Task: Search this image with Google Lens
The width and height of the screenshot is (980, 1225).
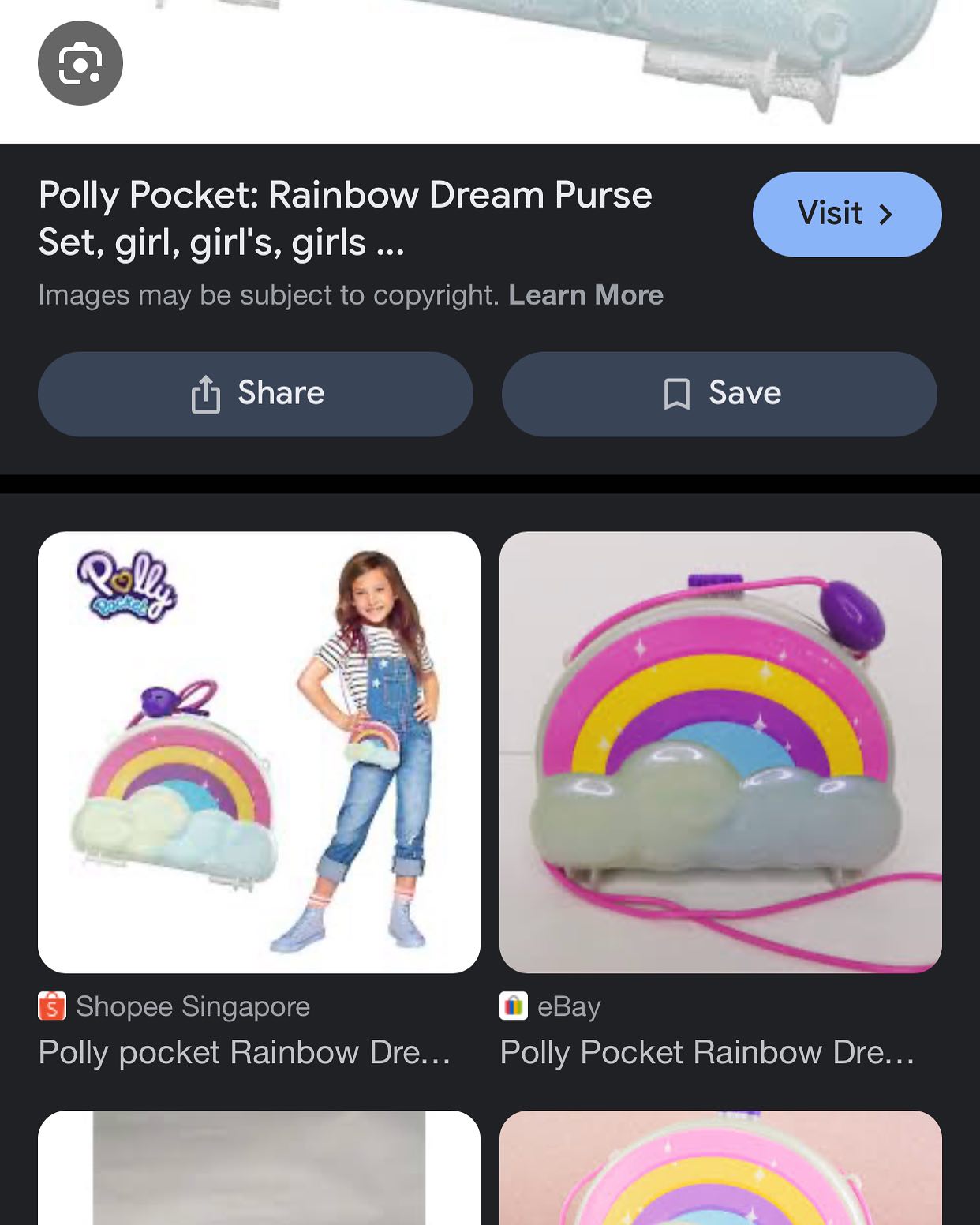Action: tap(80, 63)
